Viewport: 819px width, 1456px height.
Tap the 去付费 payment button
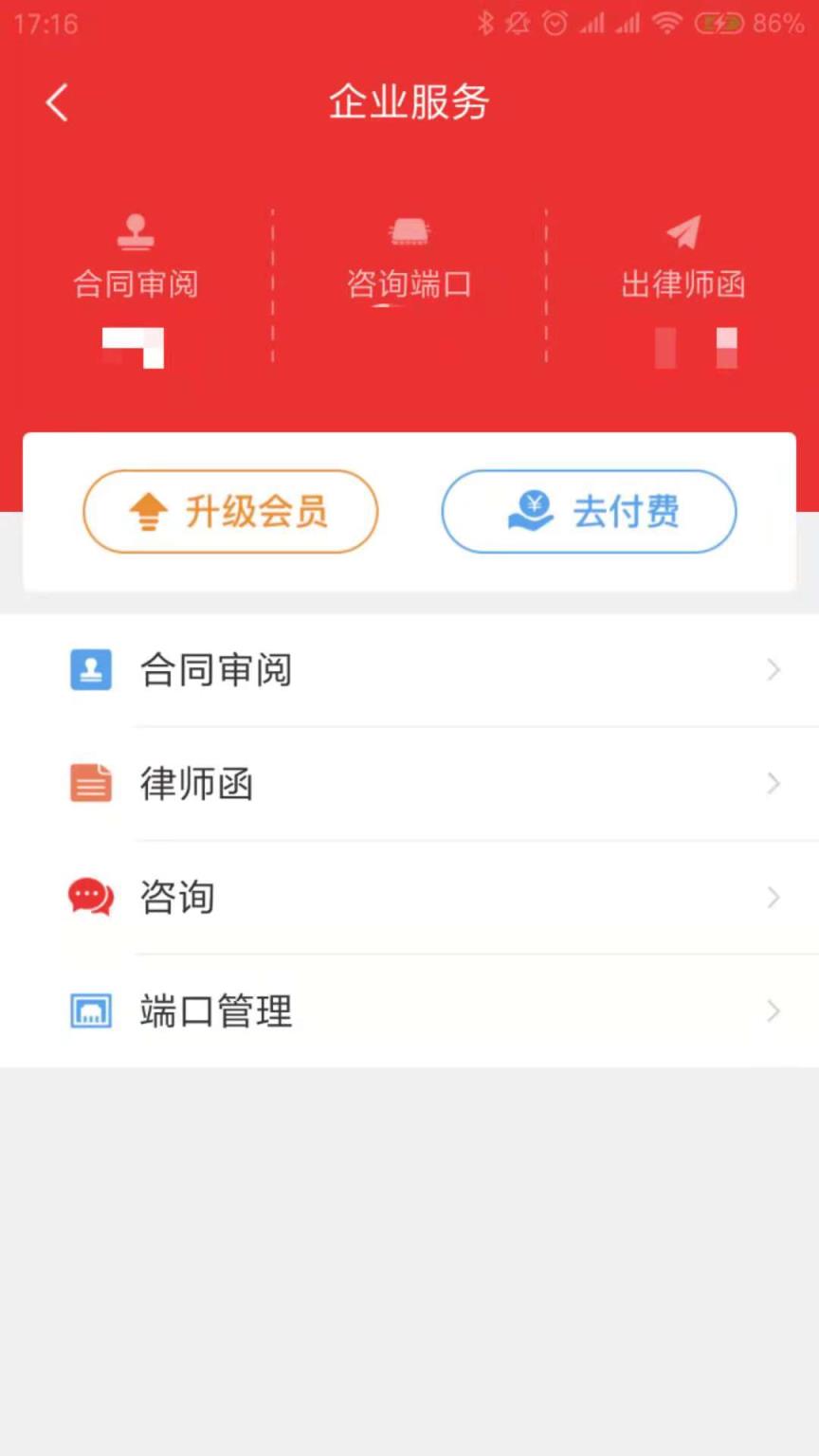pos(588,511)
